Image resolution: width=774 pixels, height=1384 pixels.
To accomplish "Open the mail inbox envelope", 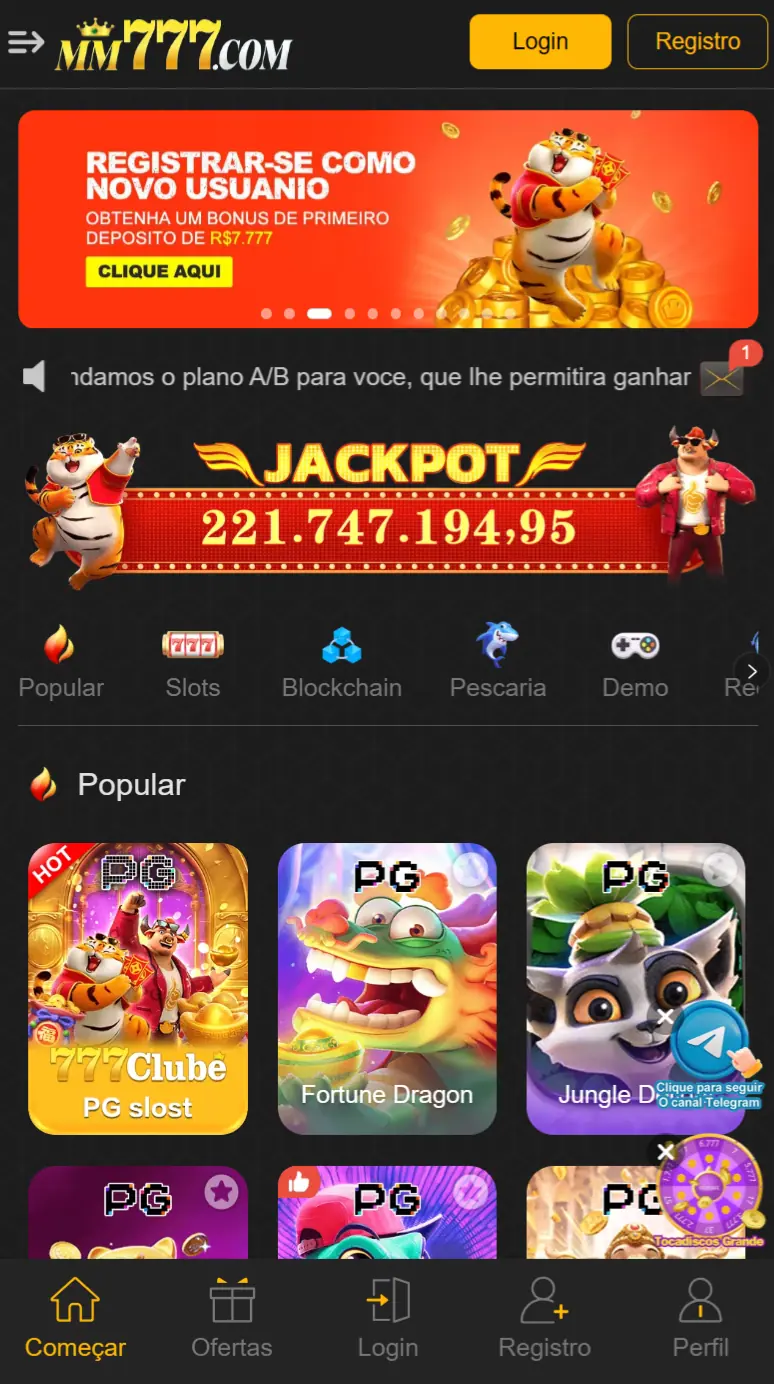I will click(722, 378).
